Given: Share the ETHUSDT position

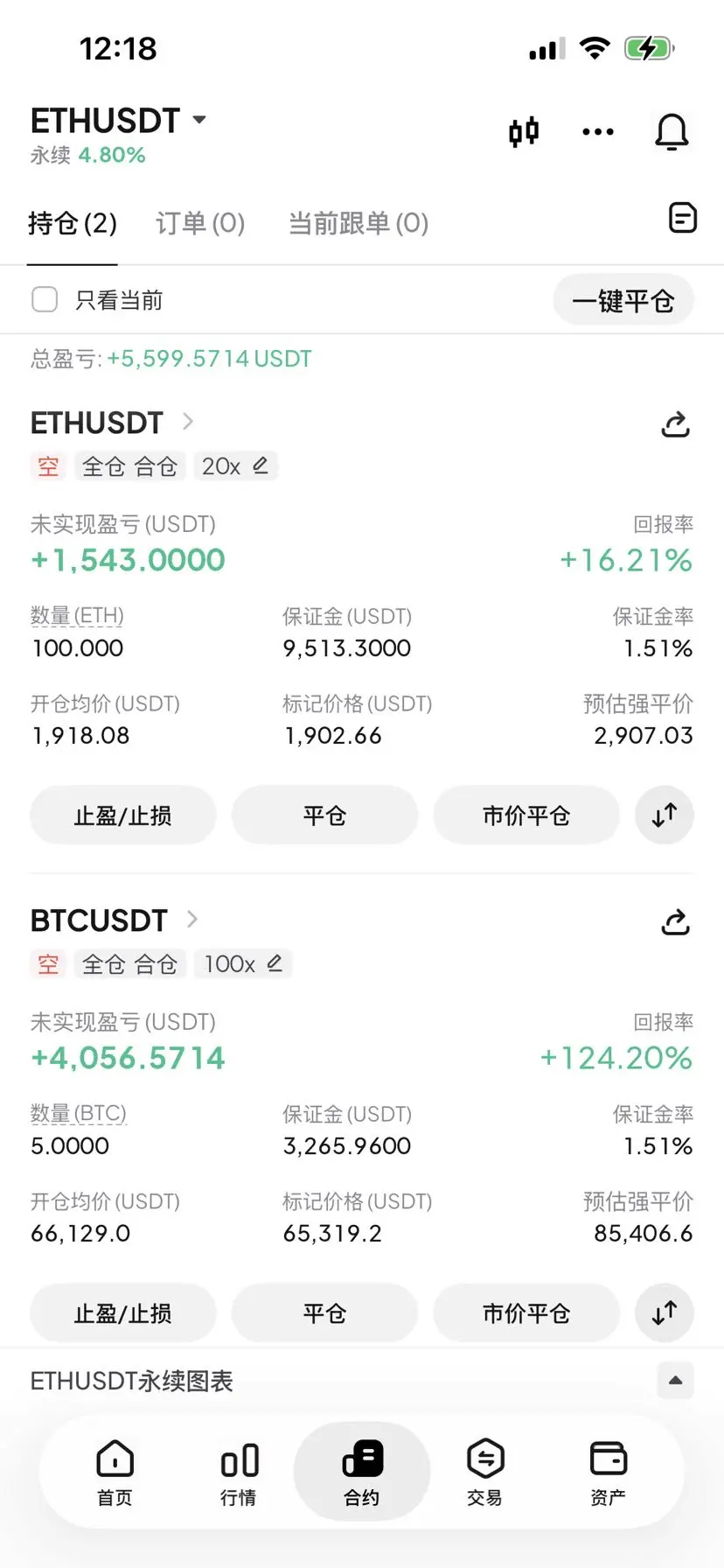Looking at the screenshot, I should tap(675, 425).
